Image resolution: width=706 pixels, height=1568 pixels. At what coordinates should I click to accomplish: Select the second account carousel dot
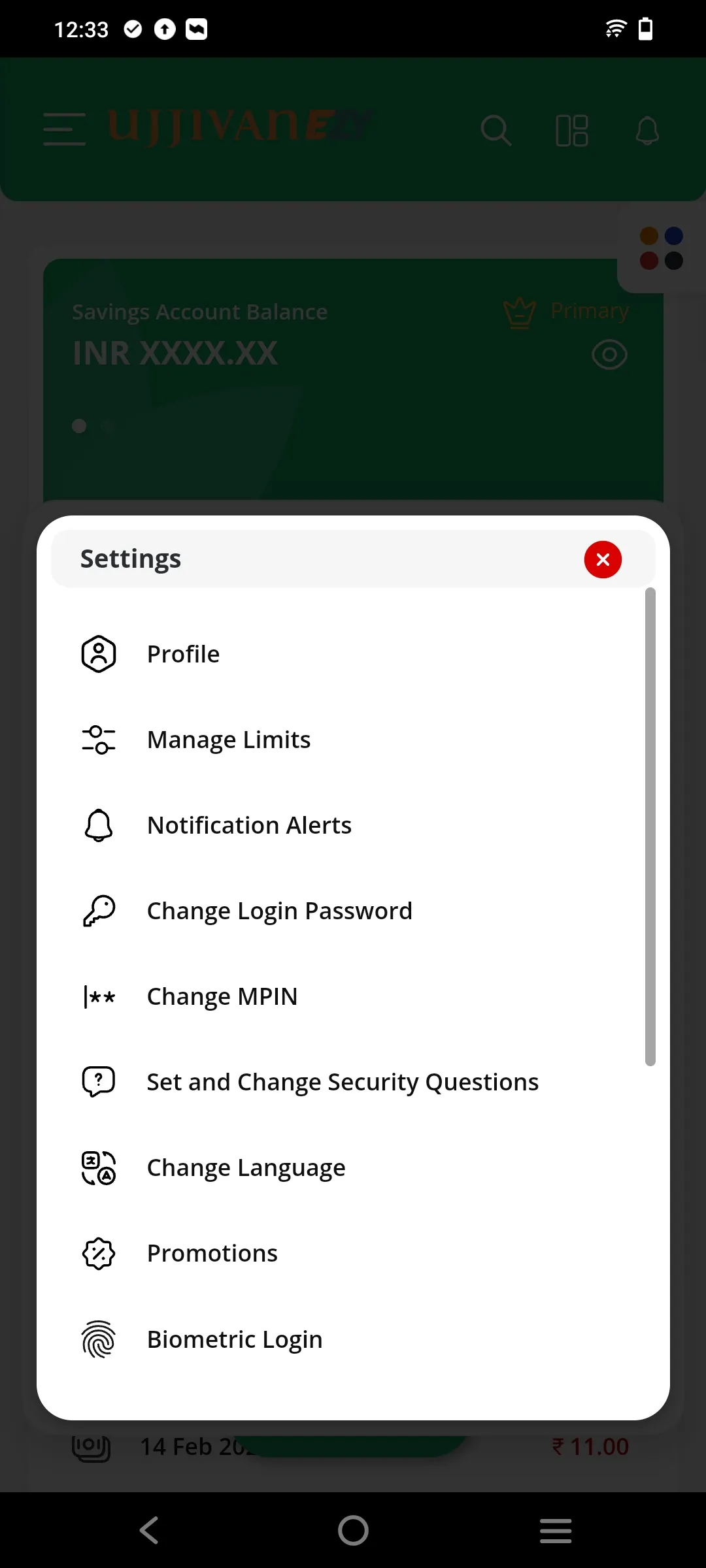[108, 427]
